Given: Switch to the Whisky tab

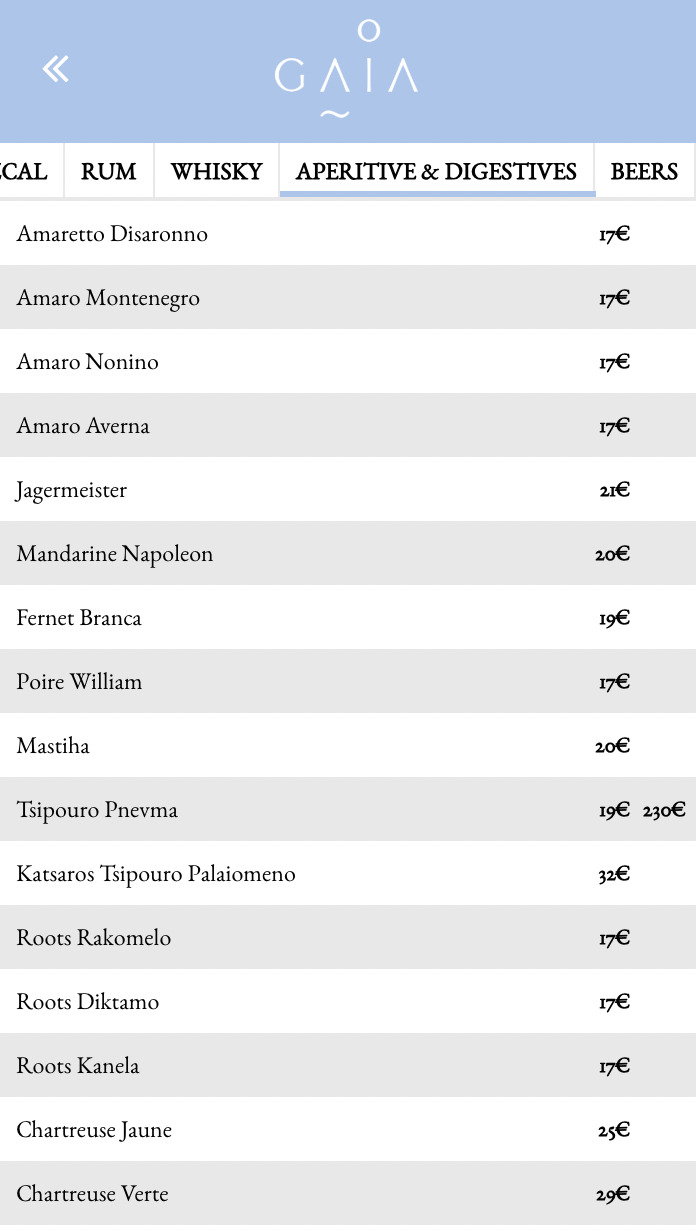Looking at the screenshot, I should tap(217, 171).
